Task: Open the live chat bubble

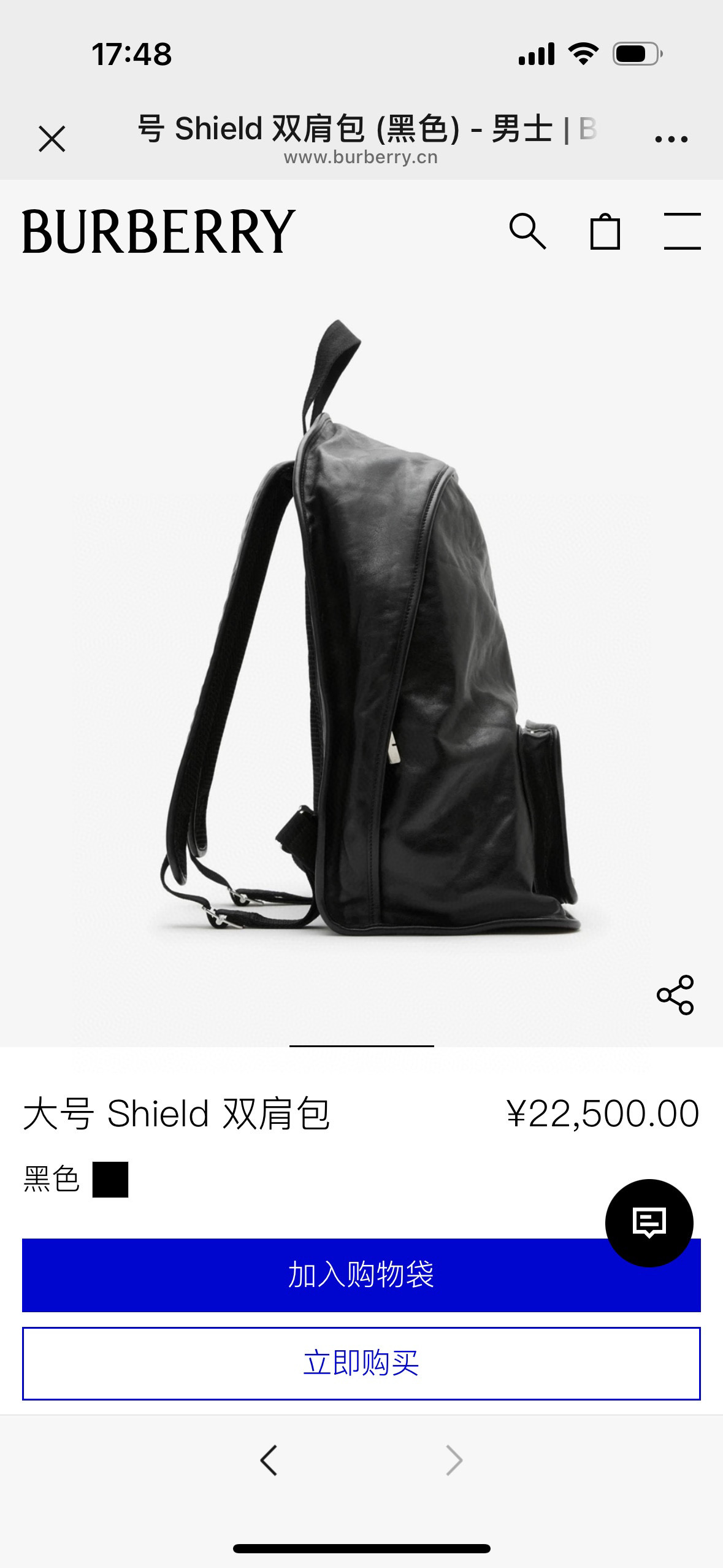Action: pos(649,1223)
